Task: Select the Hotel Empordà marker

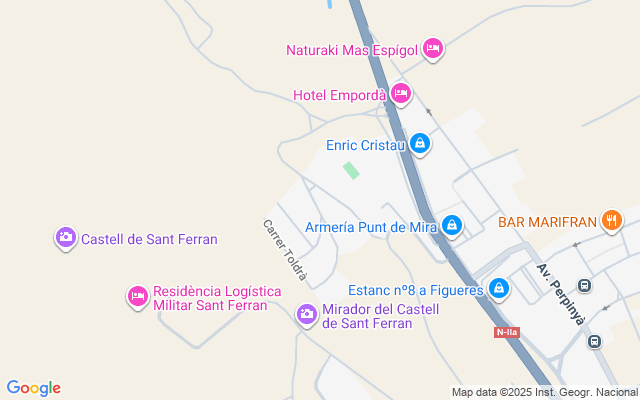Action: click(x=400, y=94)
